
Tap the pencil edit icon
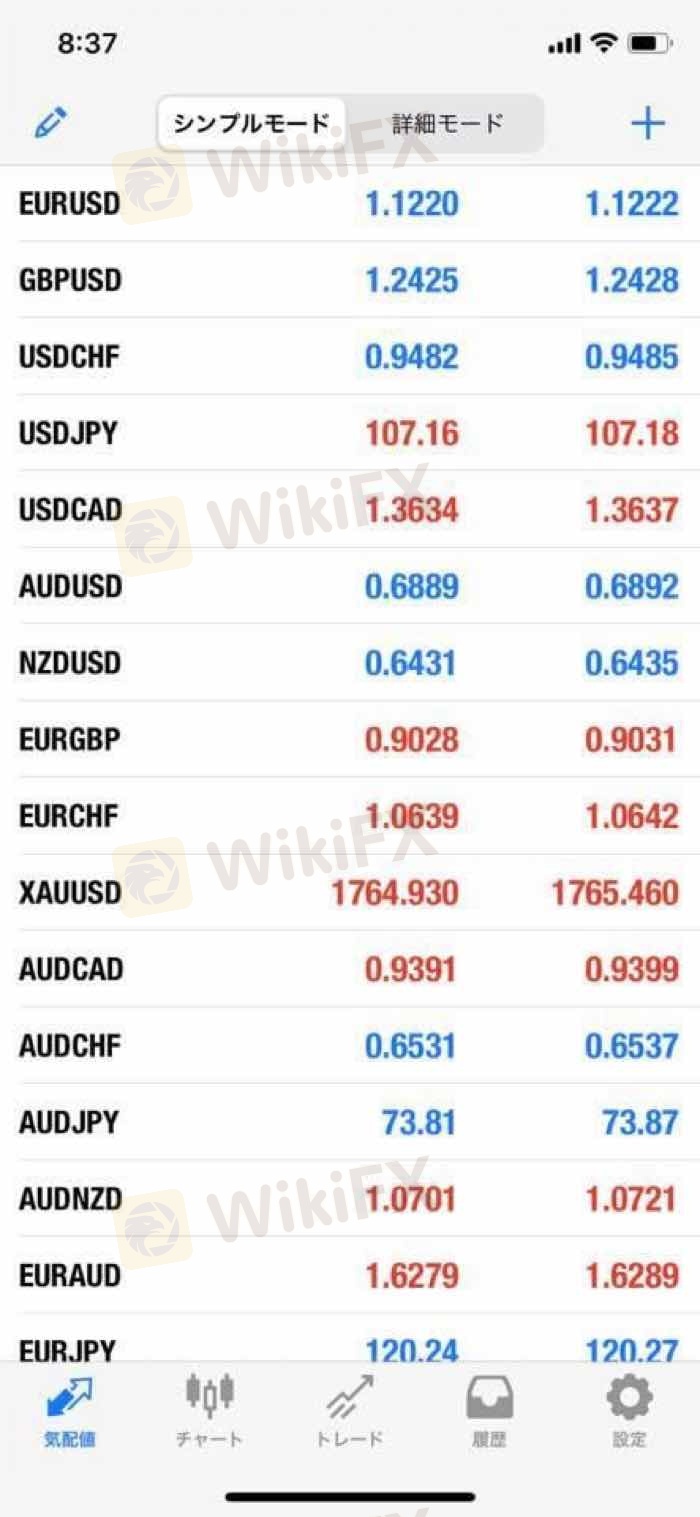coord(50,123)
